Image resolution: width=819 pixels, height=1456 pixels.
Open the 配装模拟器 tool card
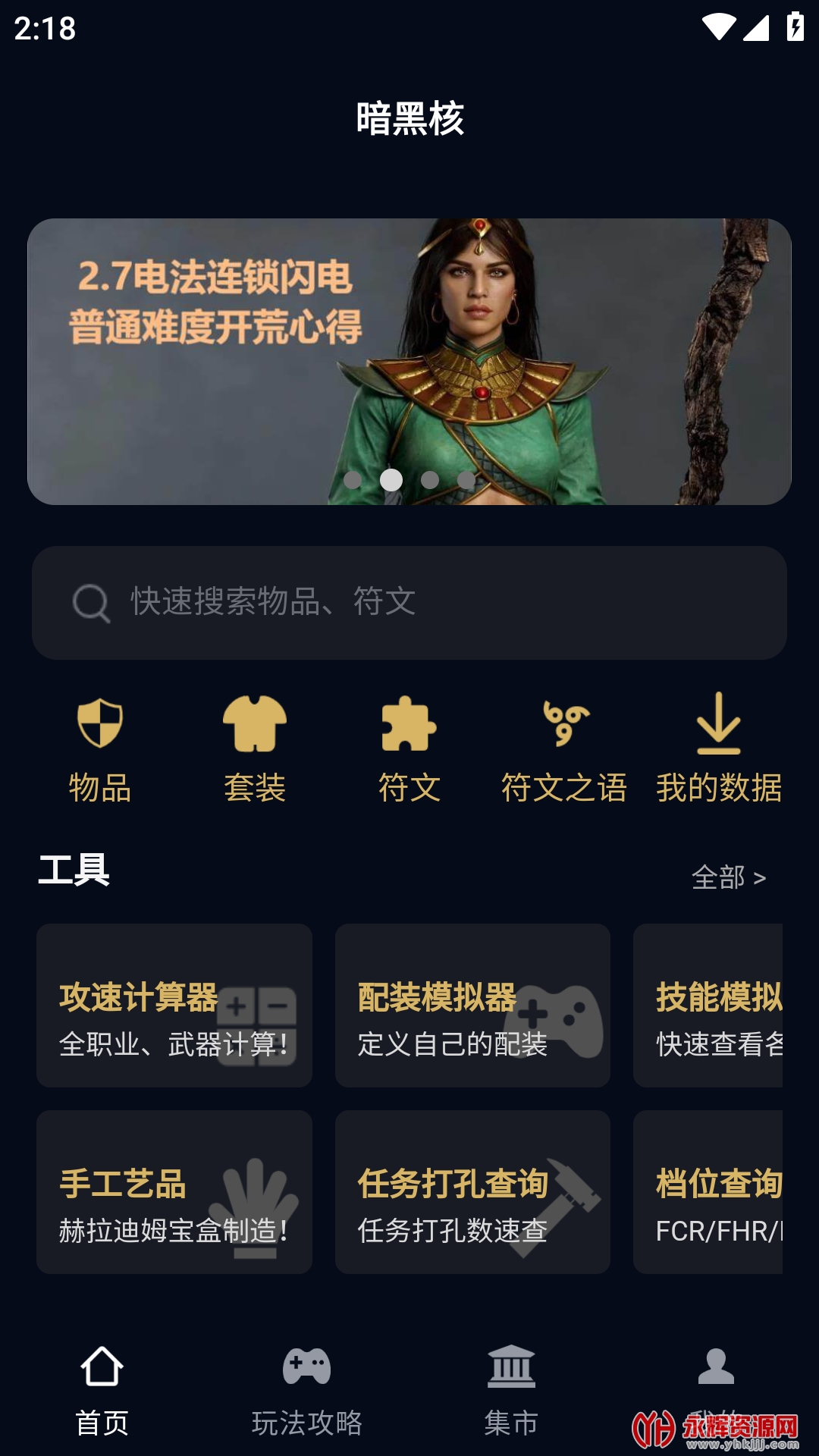click(x=472, y=1006)
